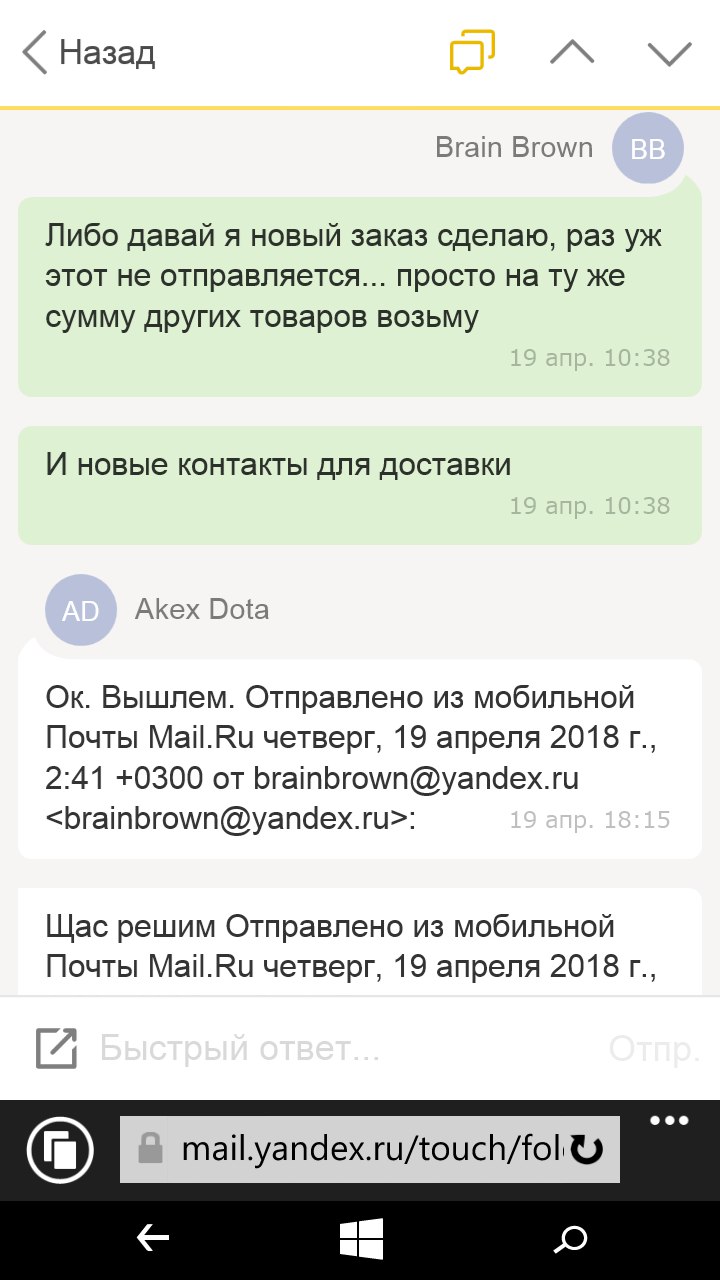Open the message 'И новые контакты для доставки'

click(360, 485)
